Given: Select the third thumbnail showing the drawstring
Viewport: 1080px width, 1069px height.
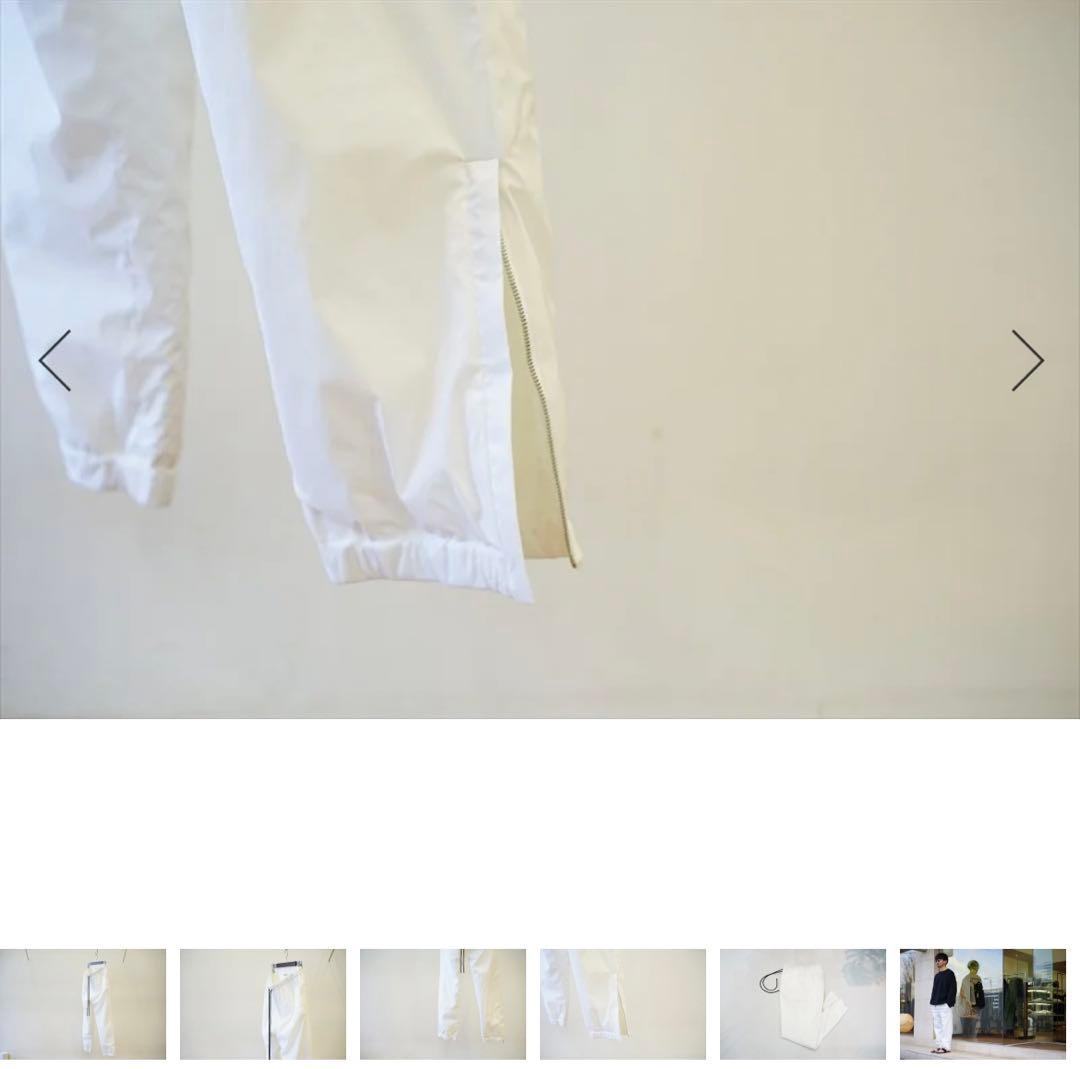Looking at the screenshot, I should point(443,1003).
